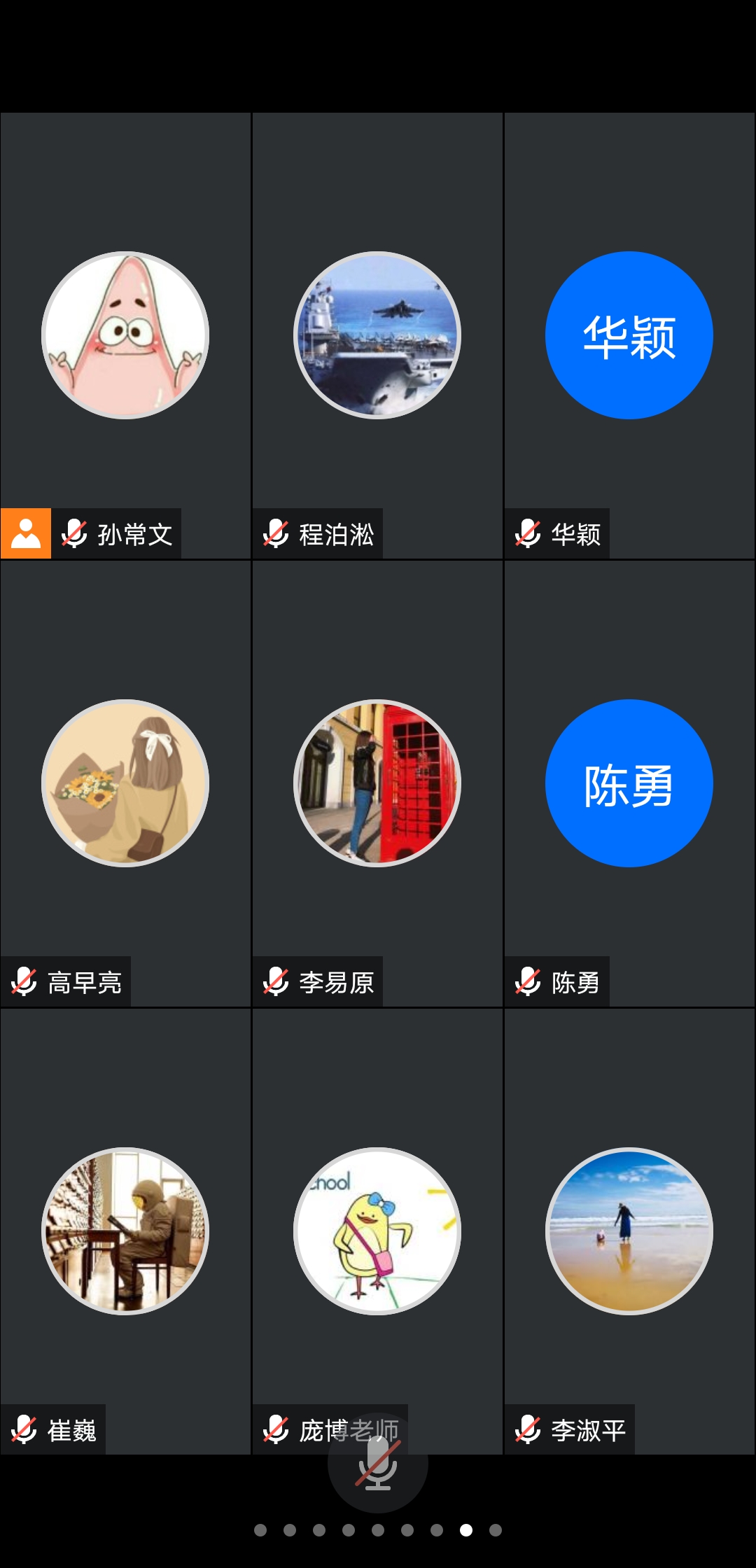This screenshot has width=756, height=1568.
Task: Tap 陈勇's participant tile
Action: [x=629, y=783]
